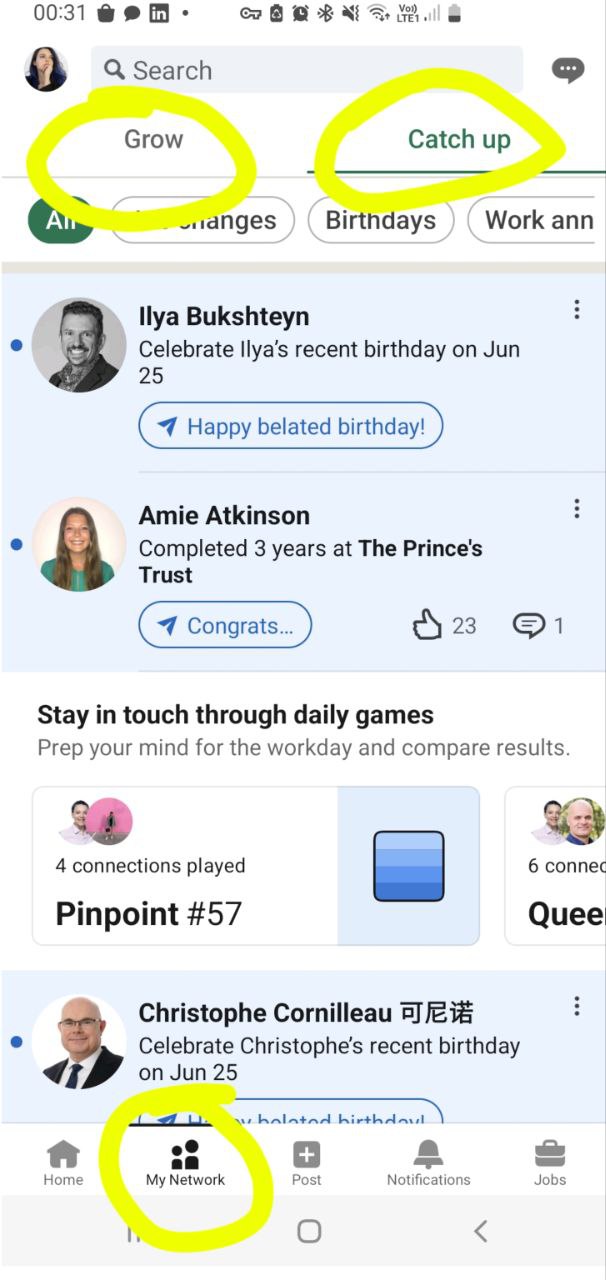Tap the Search field
Screen dimensions: 606x1280
[305, 70]
